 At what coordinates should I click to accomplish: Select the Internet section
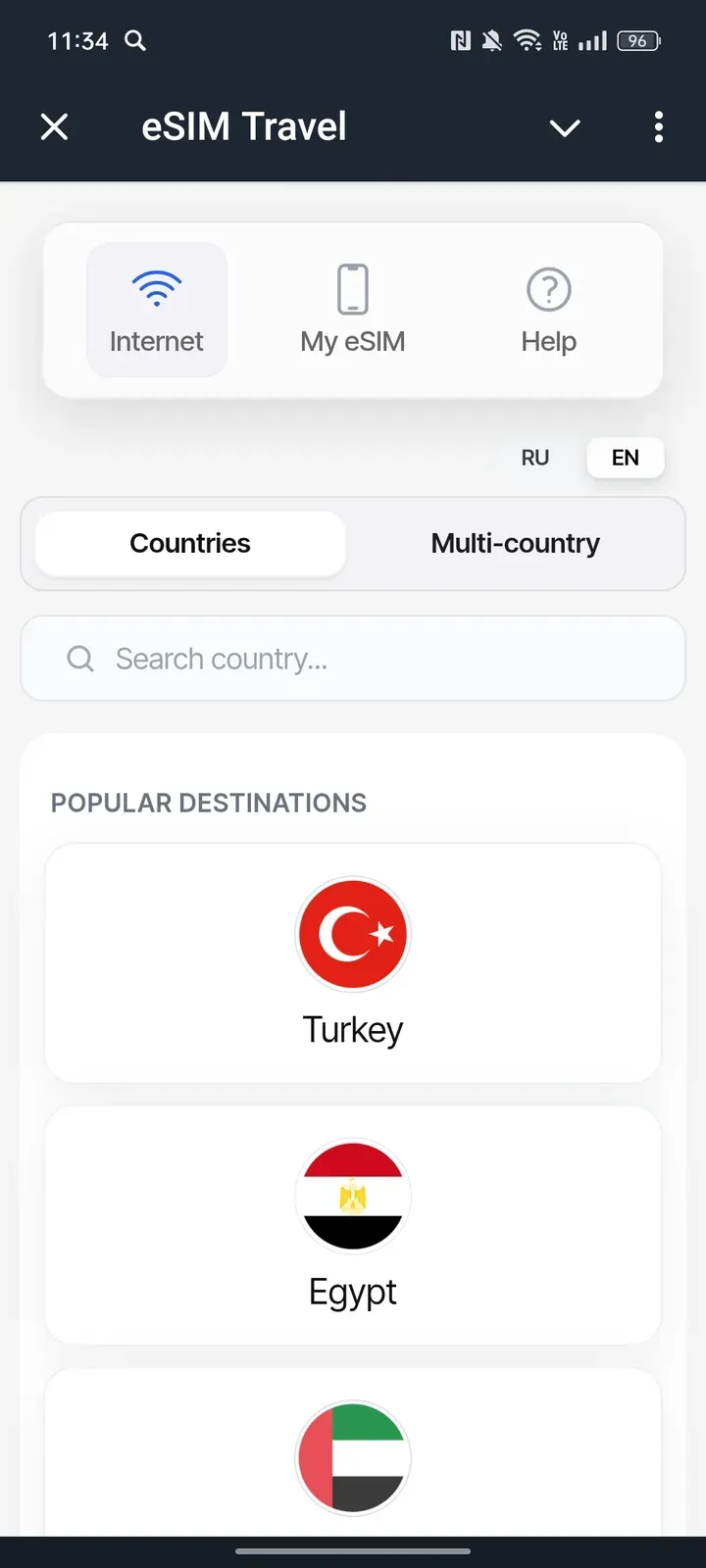tap(157, 310)
